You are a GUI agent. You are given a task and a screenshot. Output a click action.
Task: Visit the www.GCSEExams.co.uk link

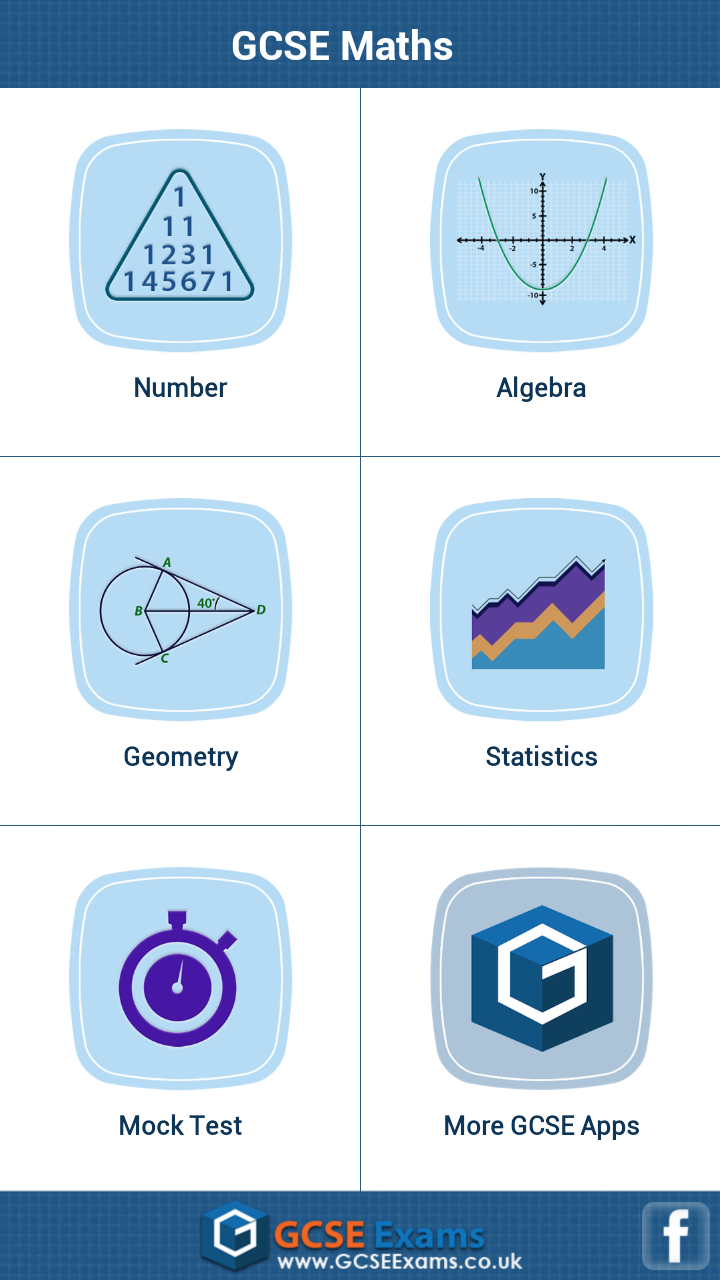(400, 1257)
